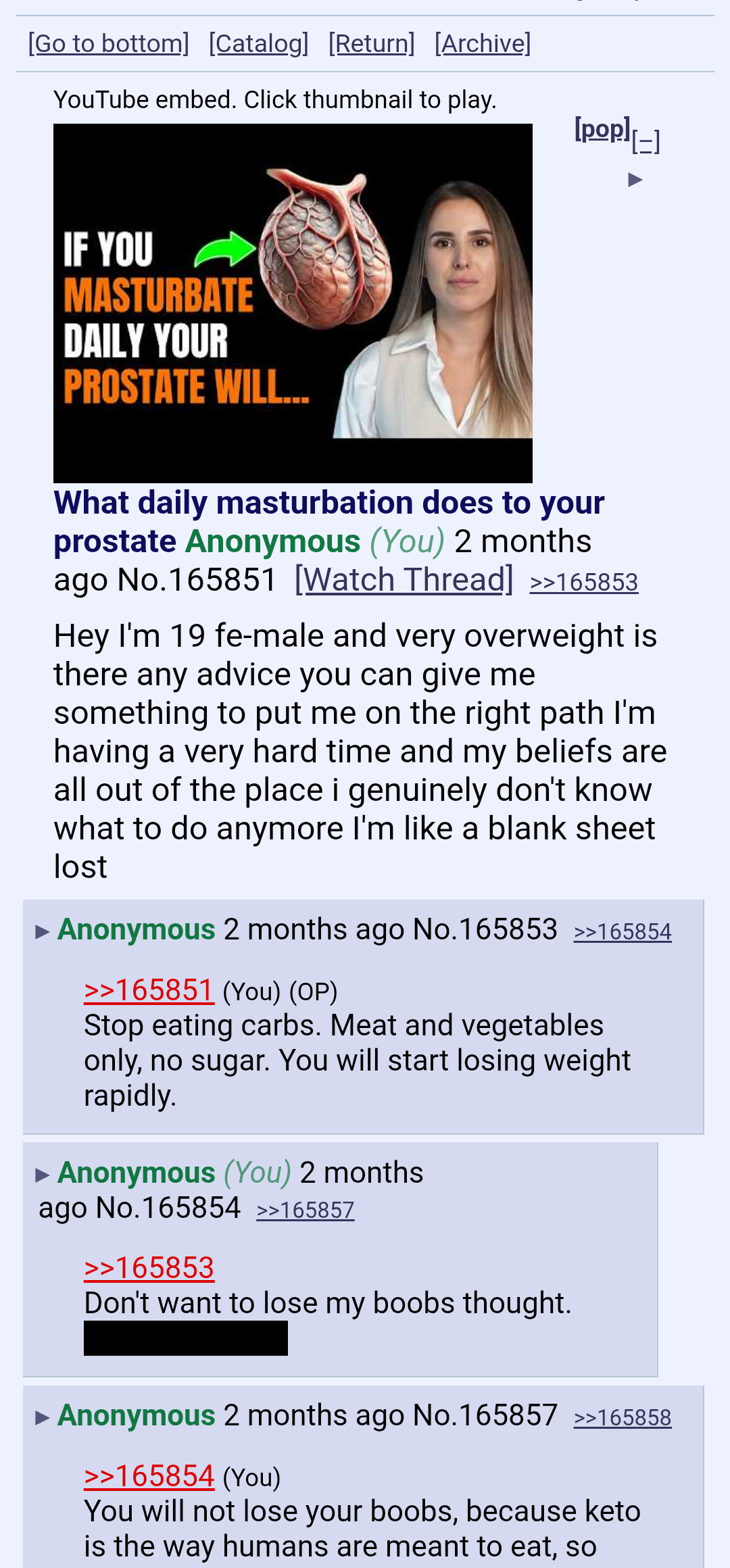Open the OP post menu arrow
Screen dimensions: 730x1568
tap(635, 180)
